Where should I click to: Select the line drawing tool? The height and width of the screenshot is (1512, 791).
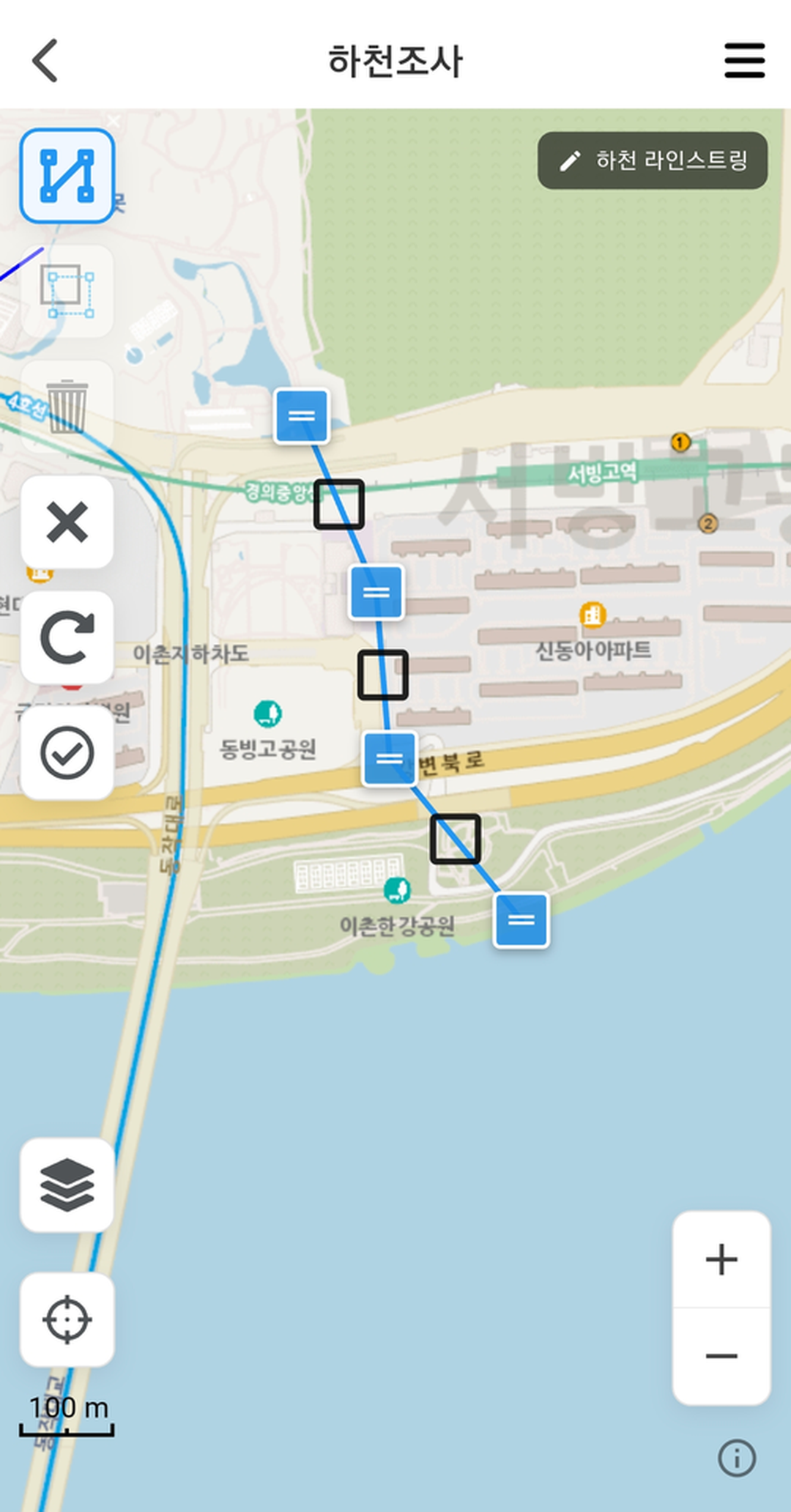tap(67, 176)
